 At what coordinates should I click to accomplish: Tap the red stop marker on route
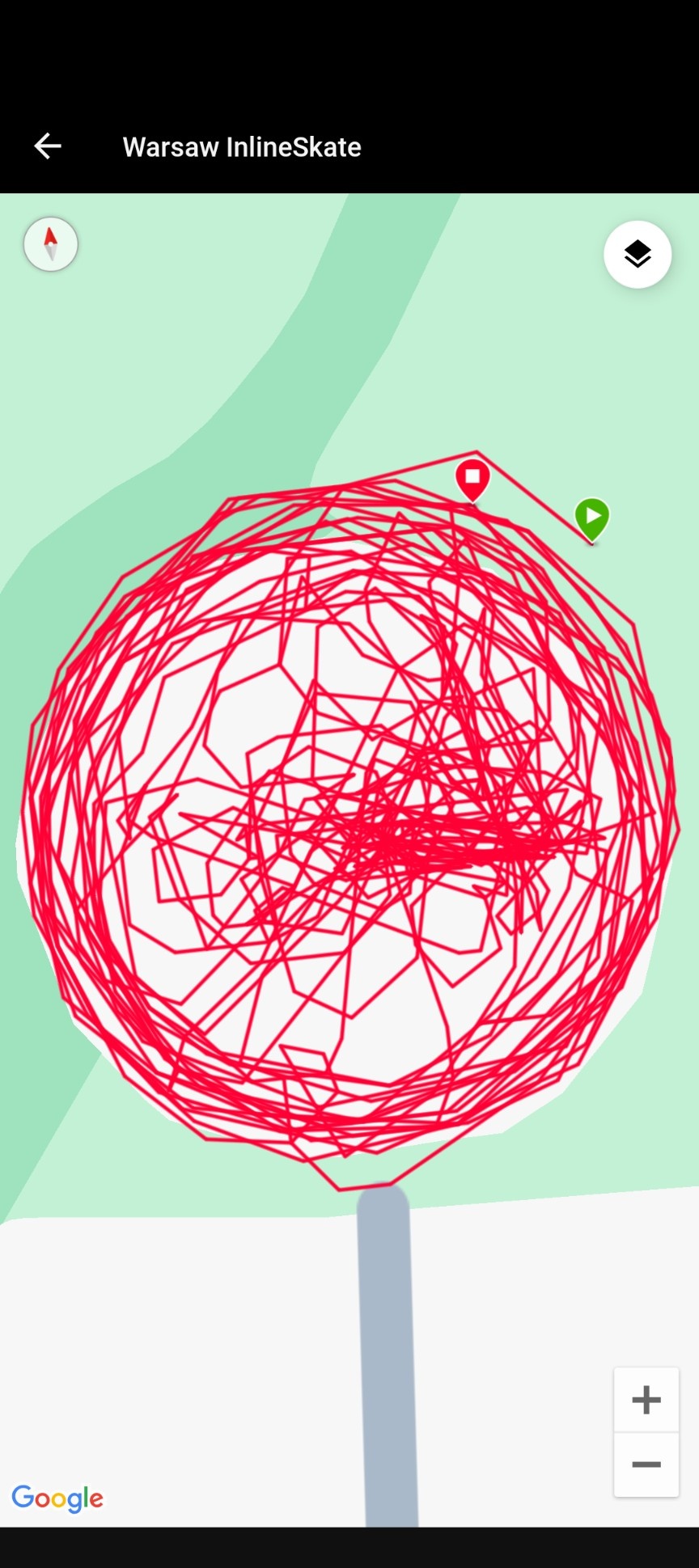pyautogui.click(x=473, y=479)
